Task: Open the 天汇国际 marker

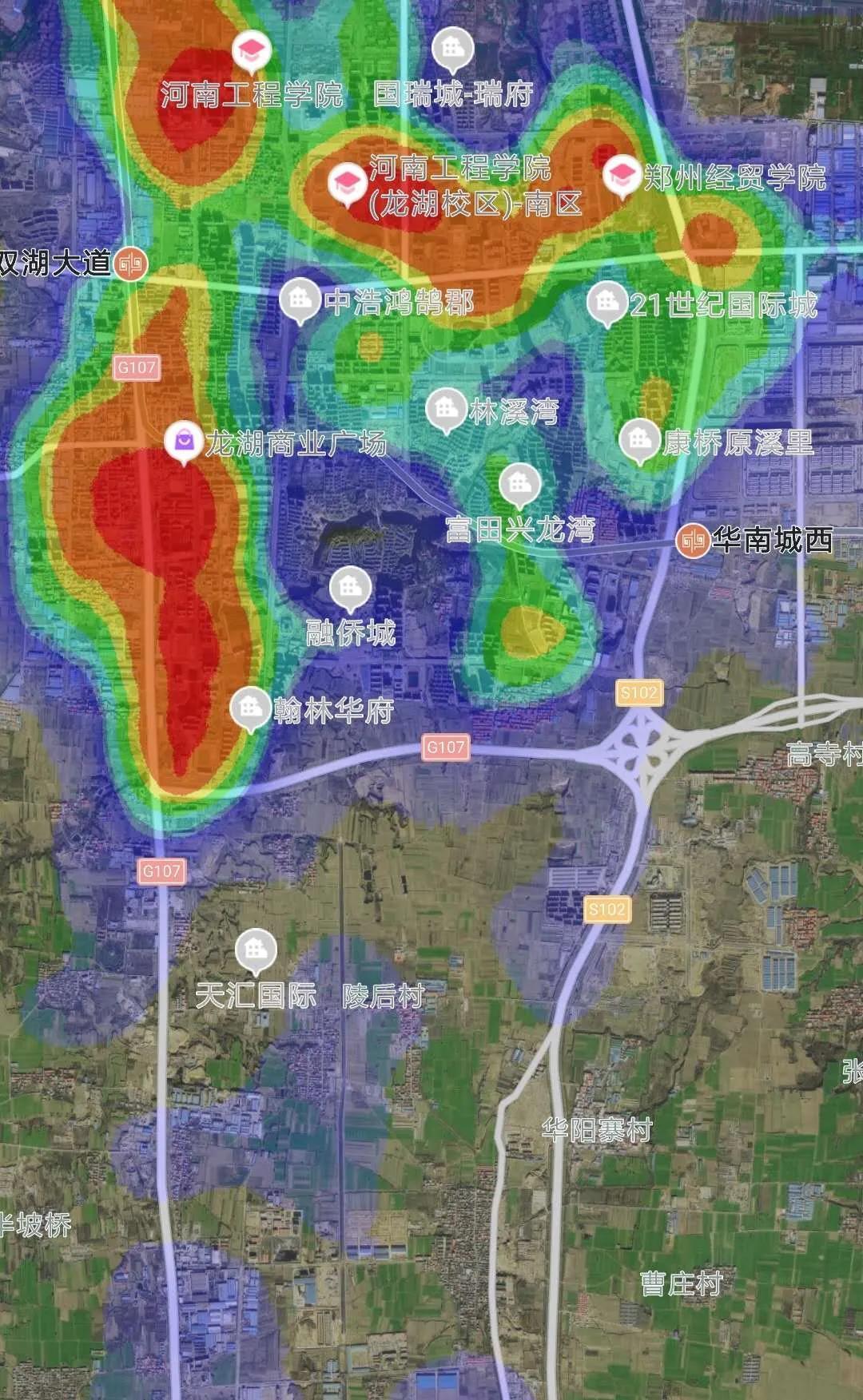Action: 256,951
